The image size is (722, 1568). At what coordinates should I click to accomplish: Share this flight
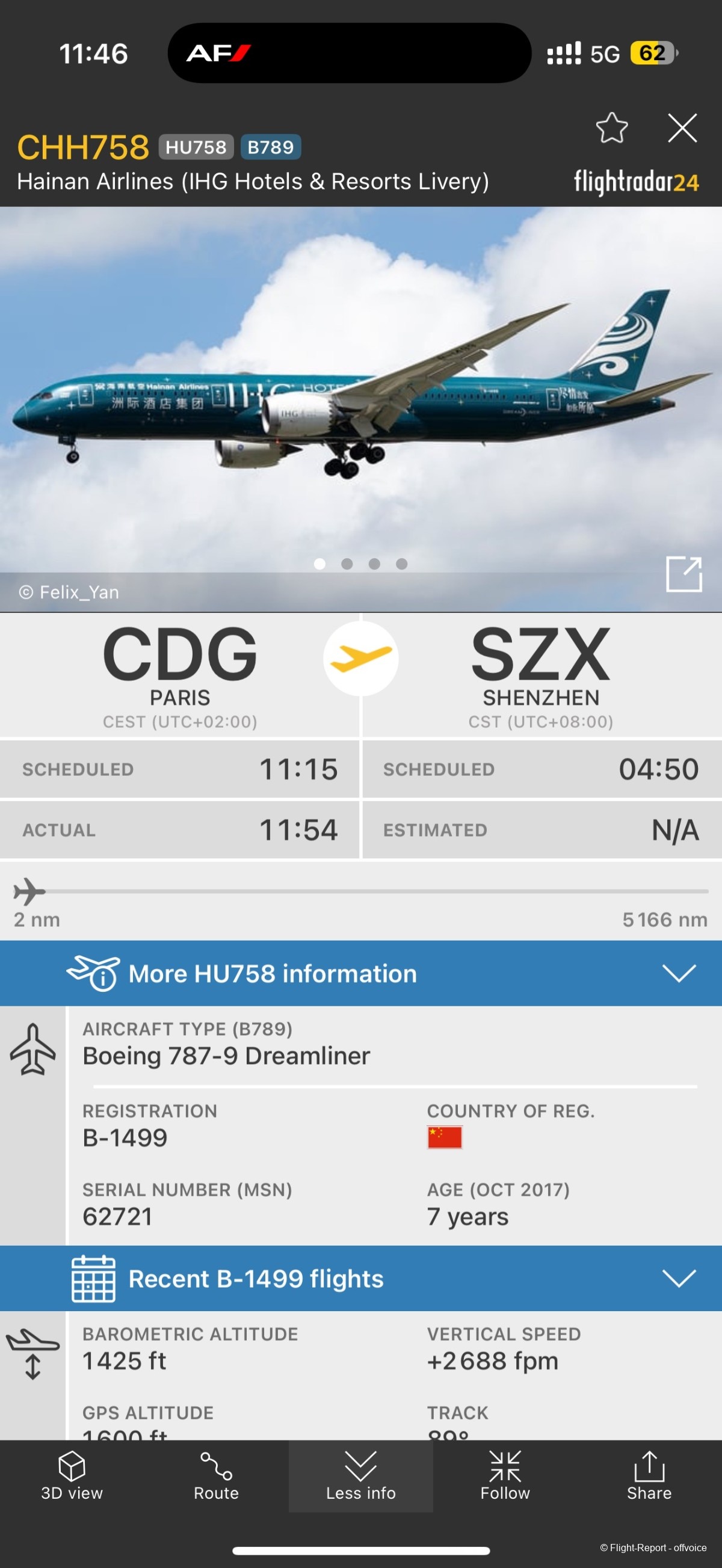(x=649, y=1475)
